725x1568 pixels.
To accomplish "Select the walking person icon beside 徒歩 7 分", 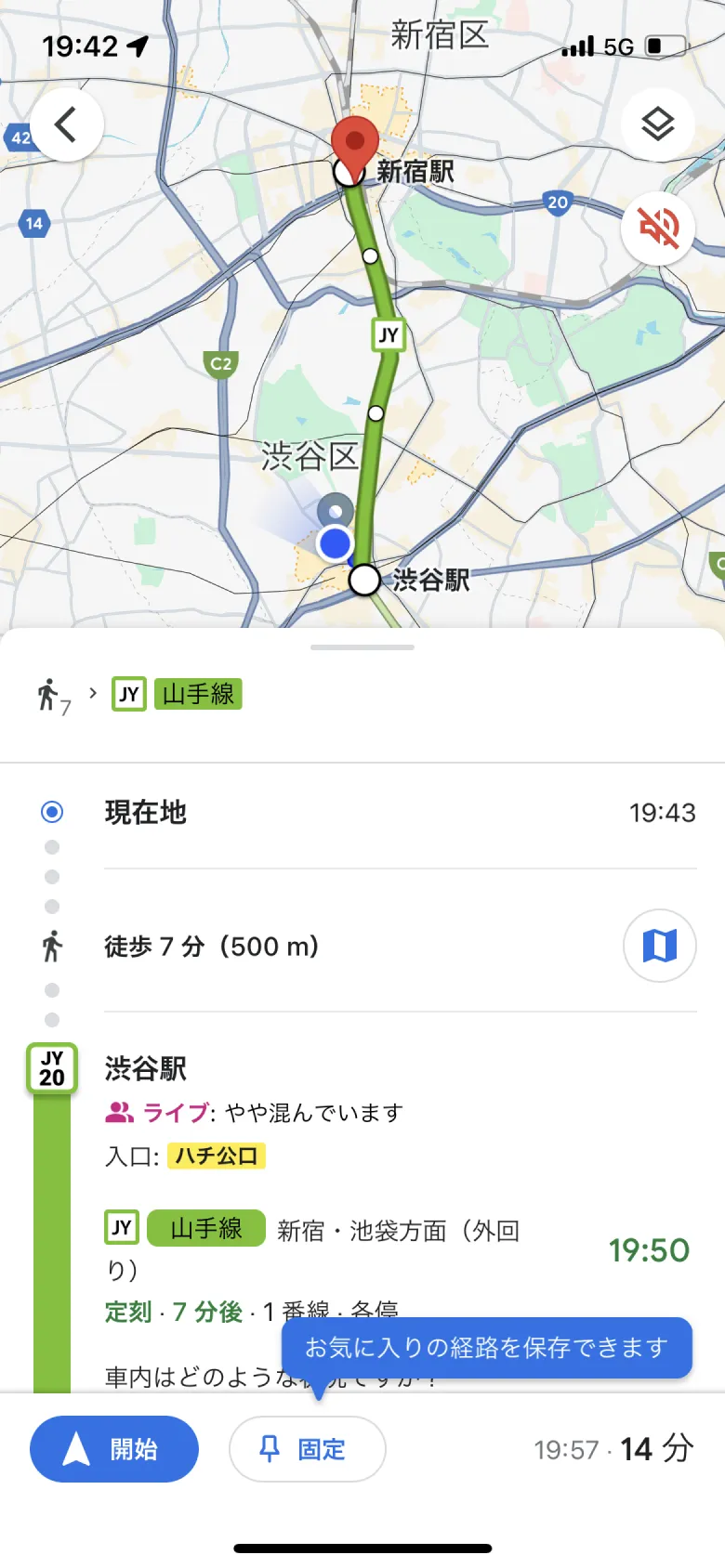I will [x=53, y=946].
